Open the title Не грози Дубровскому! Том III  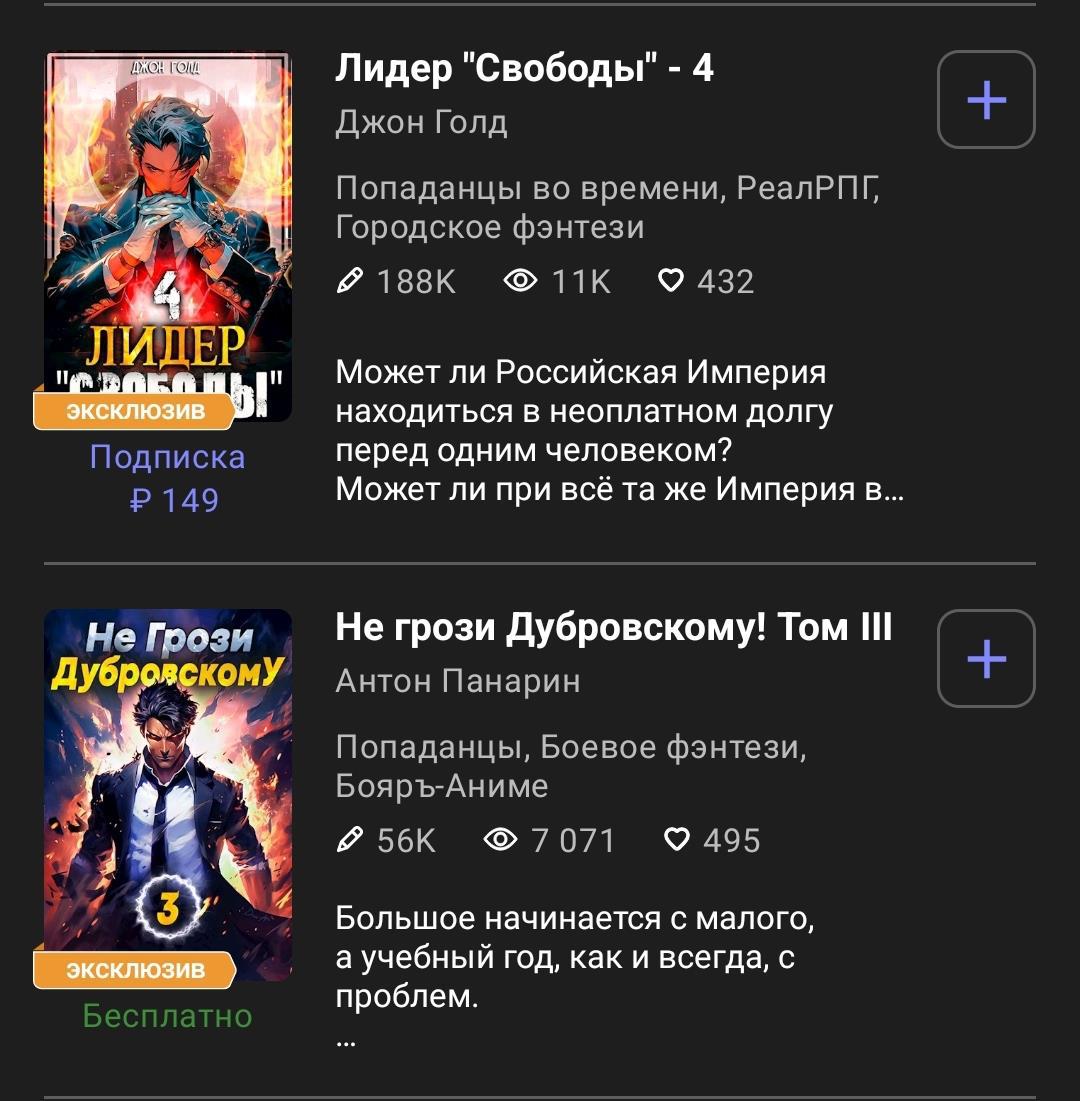pyautogui.click(x=613, y=628)
